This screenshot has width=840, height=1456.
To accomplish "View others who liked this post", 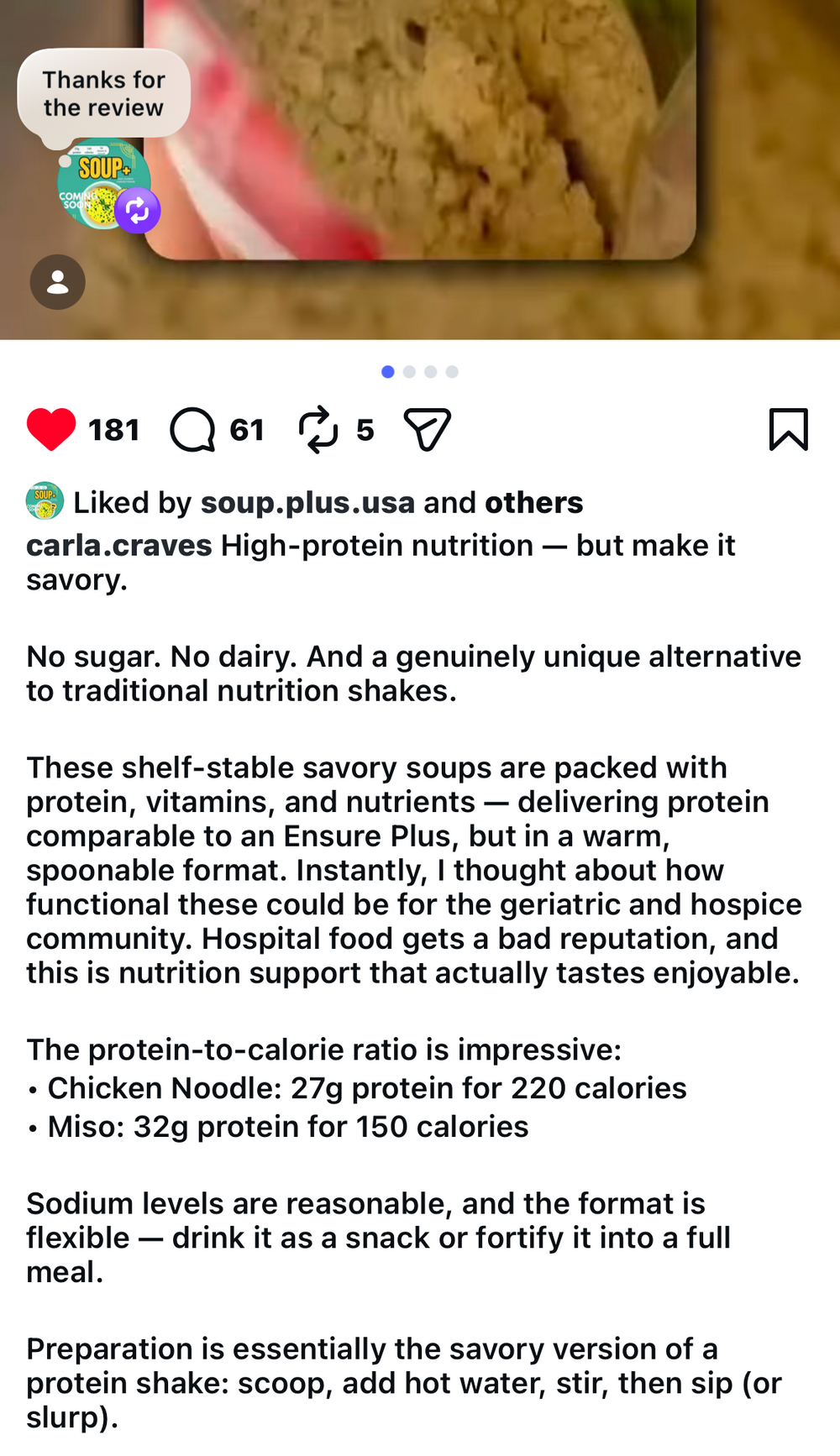I will coord(533,502).
